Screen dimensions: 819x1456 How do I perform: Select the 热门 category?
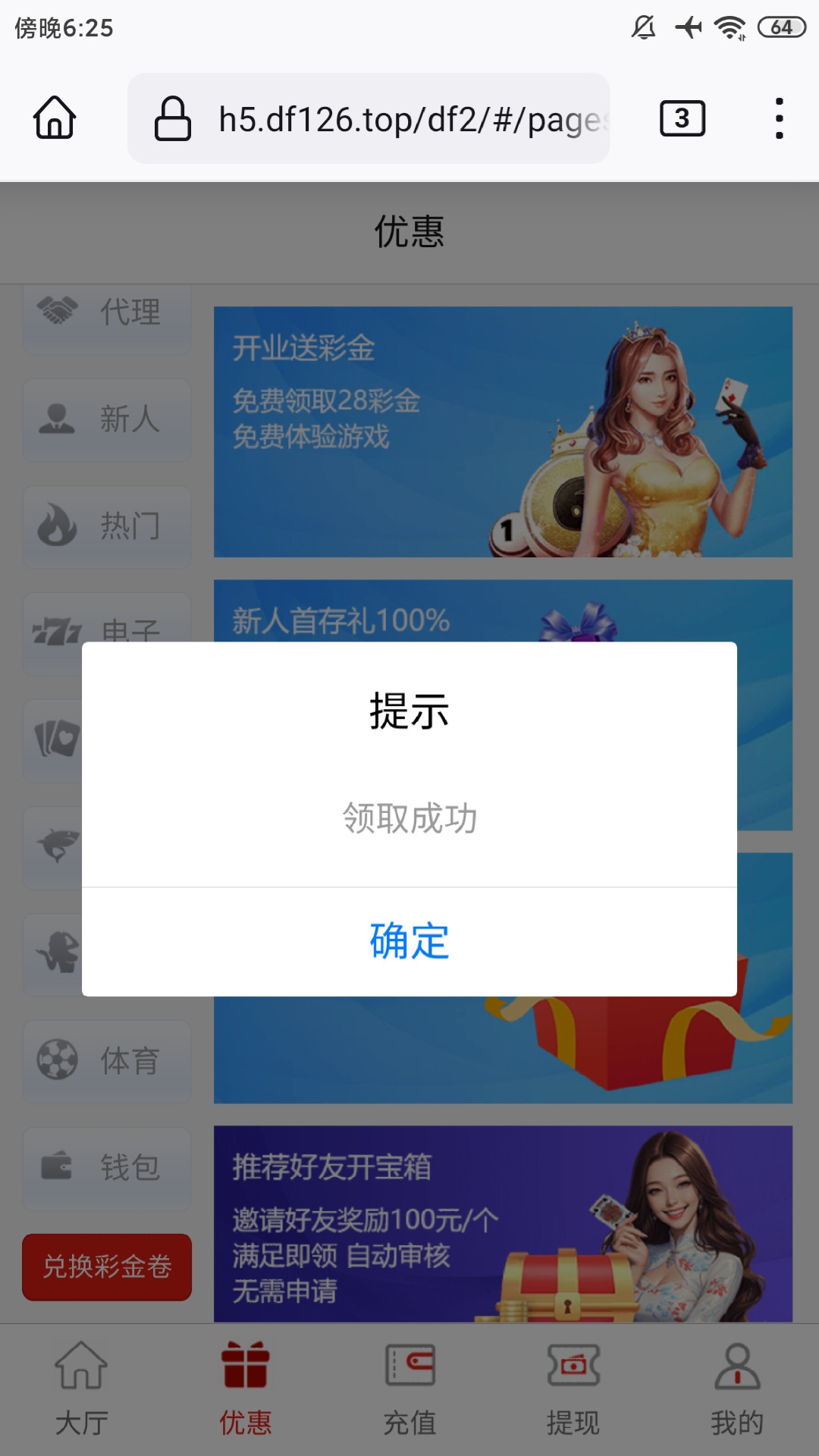[x=107, y=526]
